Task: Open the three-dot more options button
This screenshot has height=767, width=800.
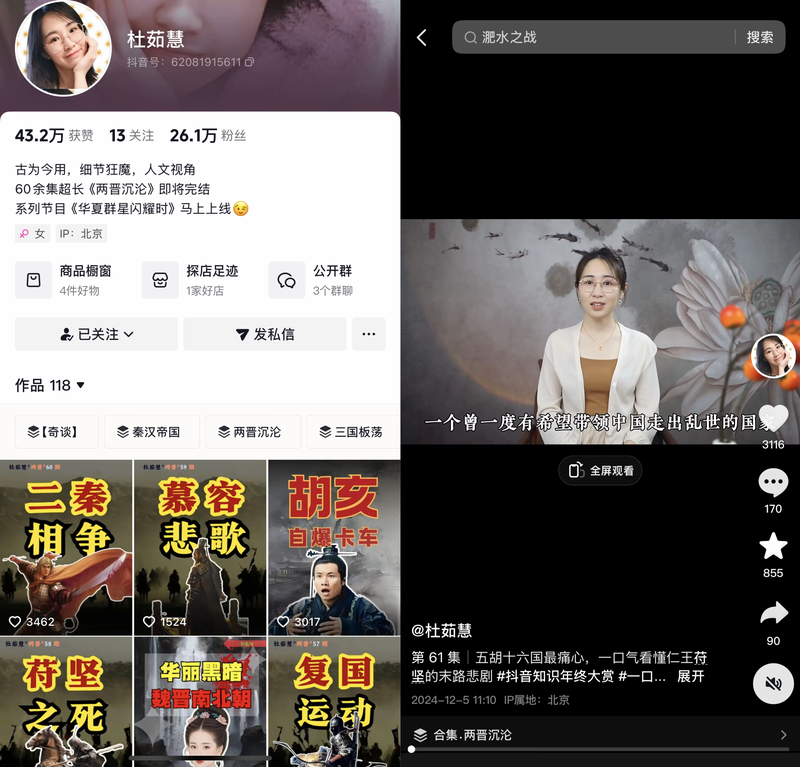Action: pyautogui.click(x=369, y=334)
